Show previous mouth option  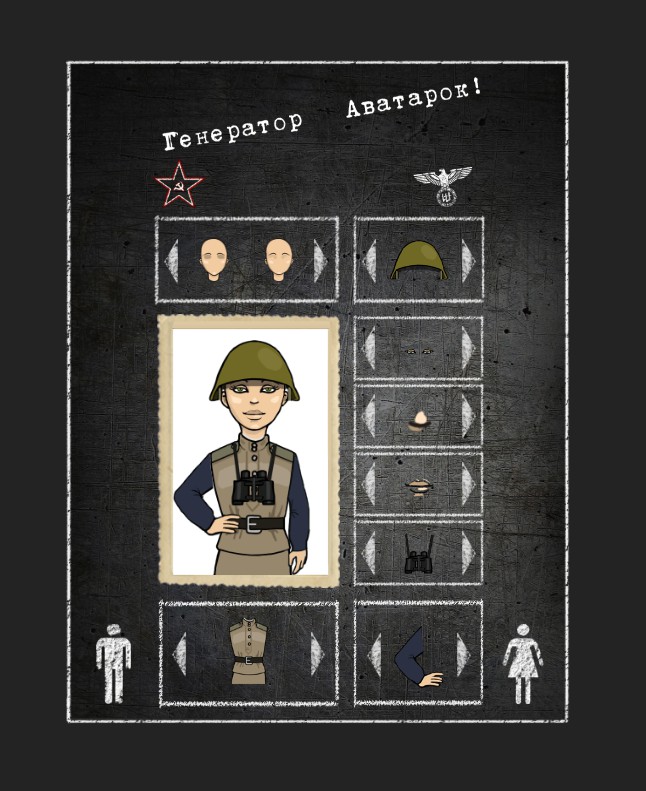[369, 485]
